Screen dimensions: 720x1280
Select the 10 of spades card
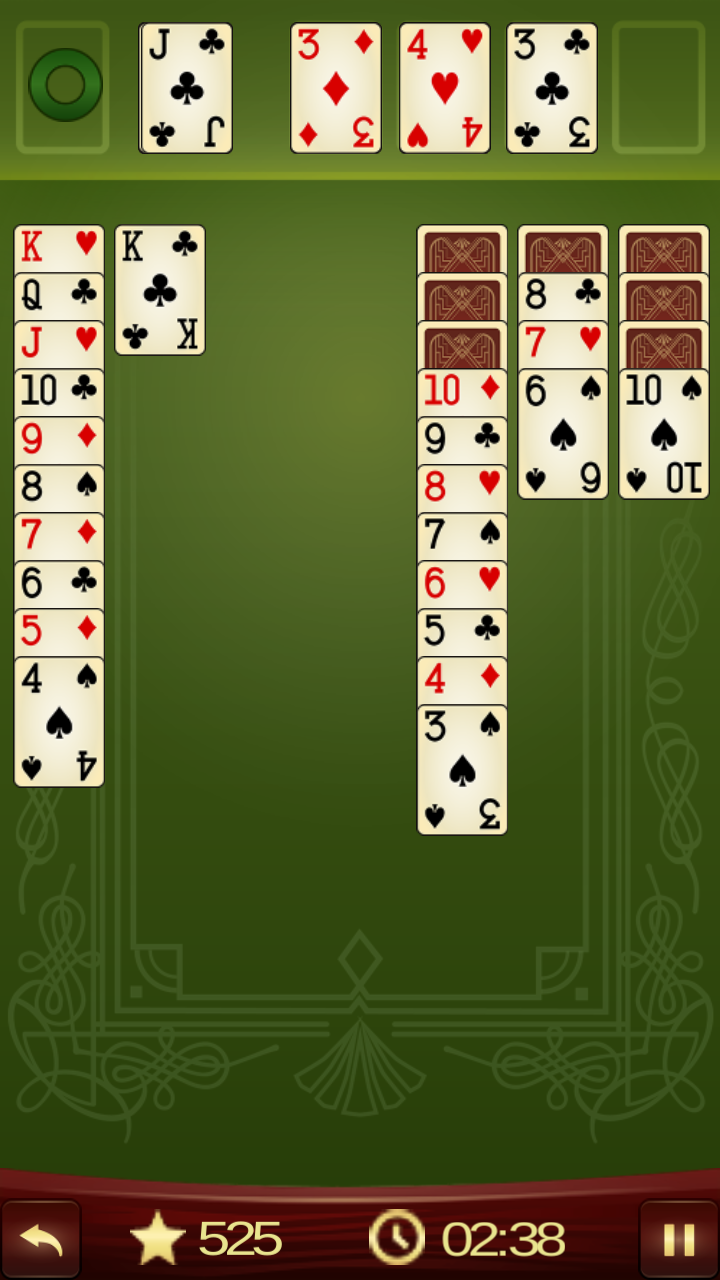point(663,434)
